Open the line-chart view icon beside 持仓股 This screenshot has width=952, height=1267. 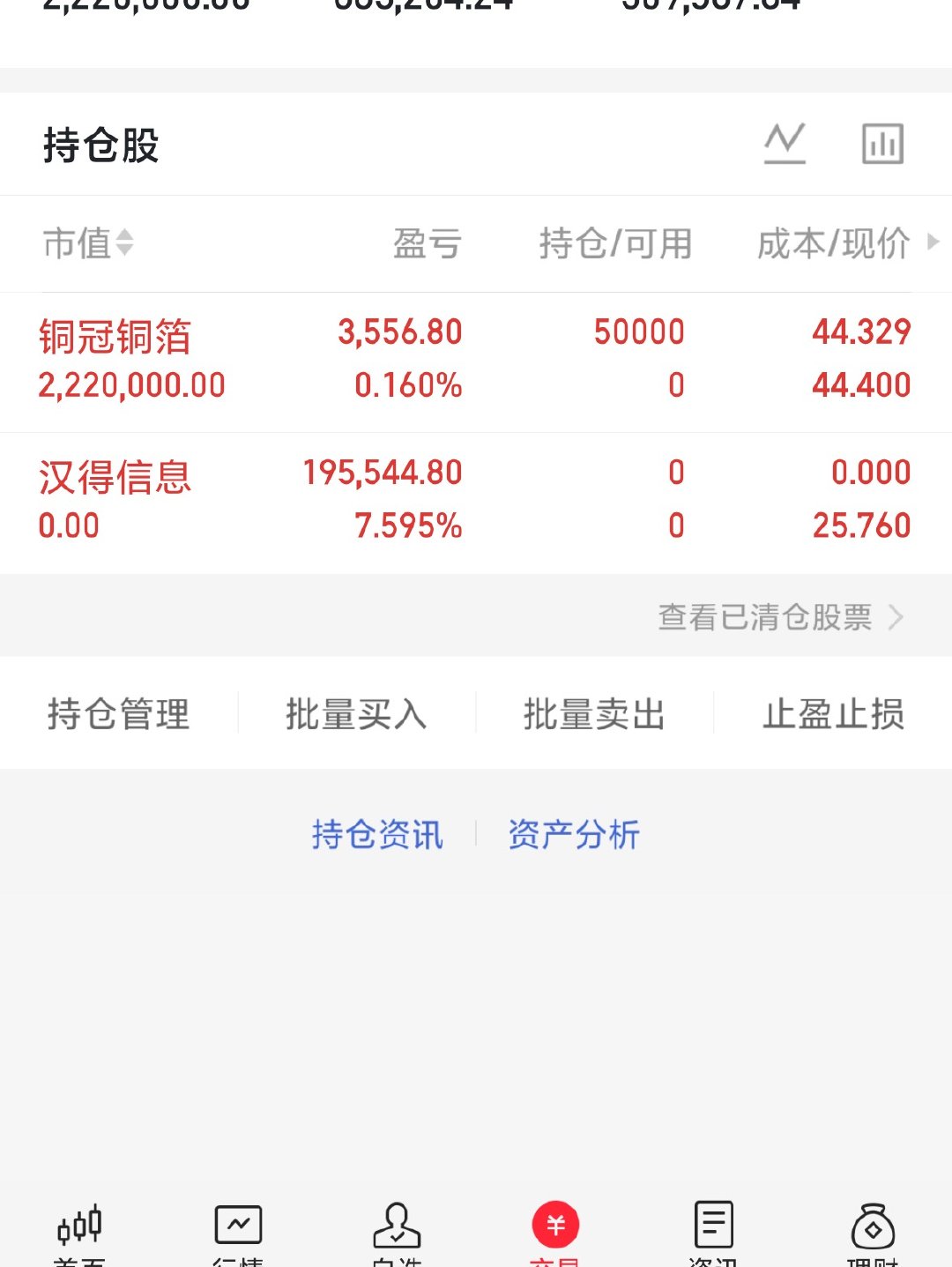pos(785,143)
